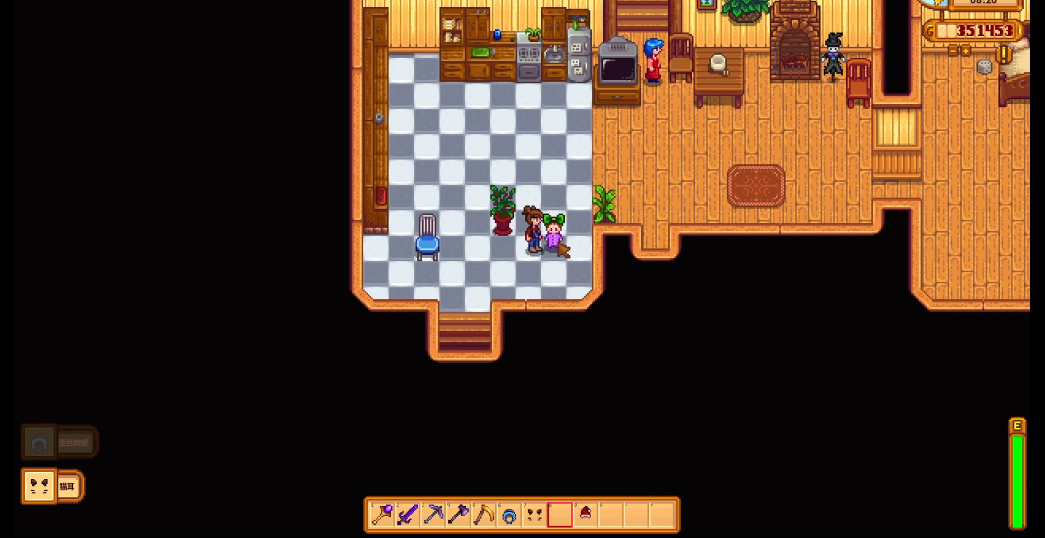Select the pickaxe in the hotbar
The width and height of the screenshot is (1045, 538).
[433, 515]
